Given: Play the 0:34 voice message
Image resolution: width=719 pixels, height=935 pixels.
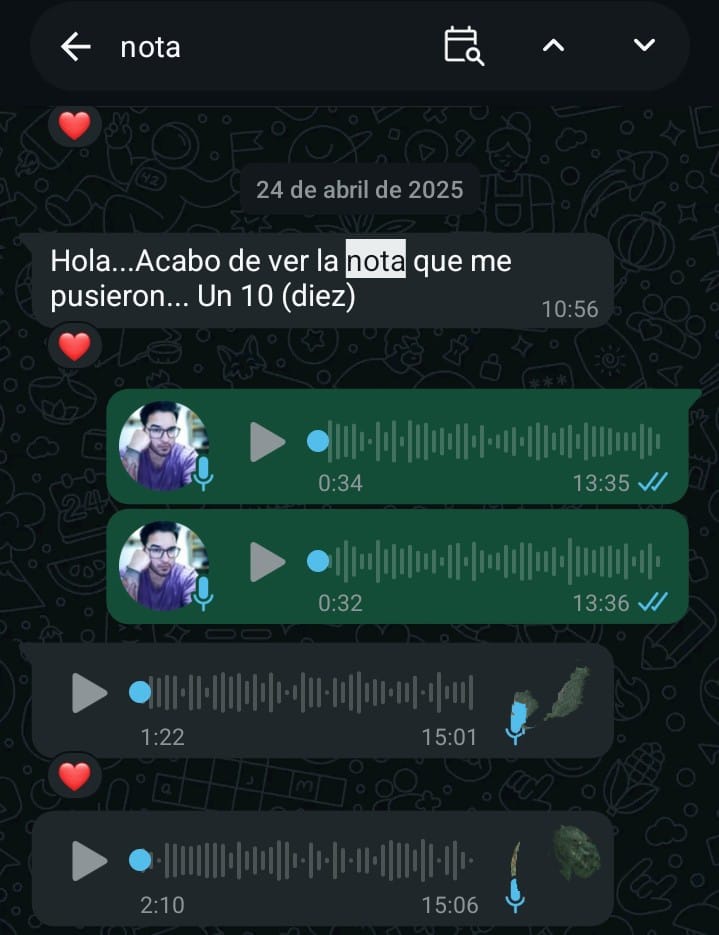Looking at the screenshot, I should 267,441.
